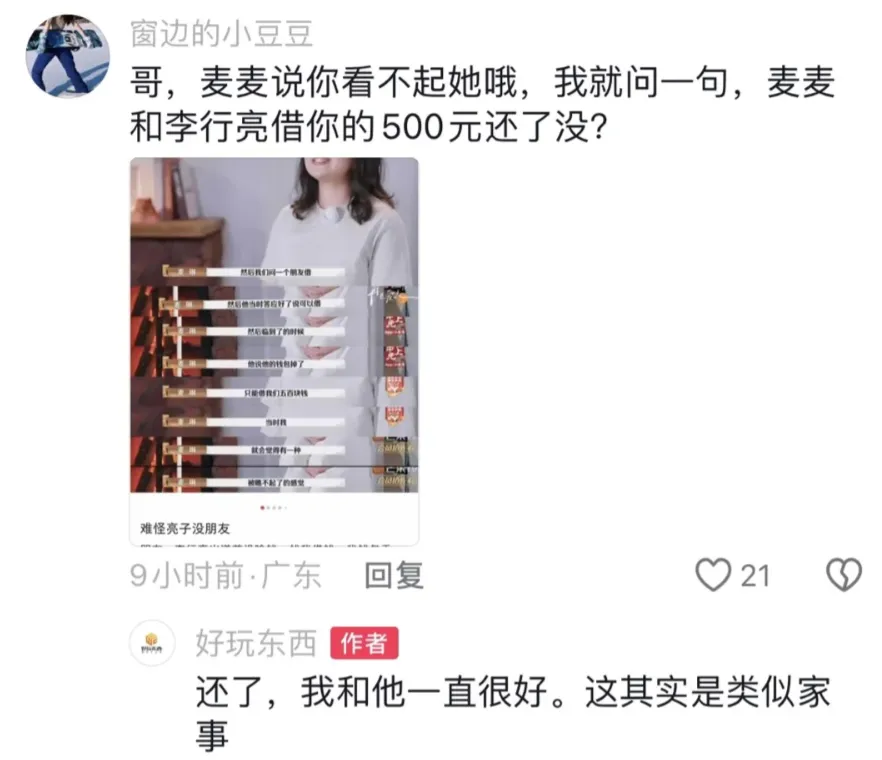Like 窗边的小豆豆's comment
882x760 pixels.
coord(714,575)
